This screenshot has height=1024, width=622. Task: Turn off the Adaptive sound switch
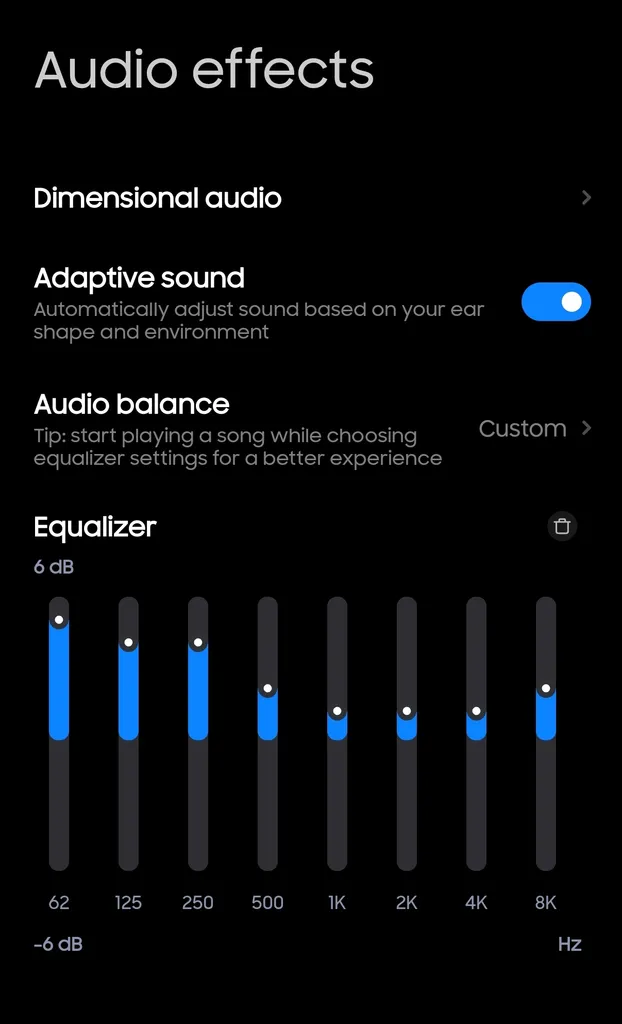pos(556,302)
